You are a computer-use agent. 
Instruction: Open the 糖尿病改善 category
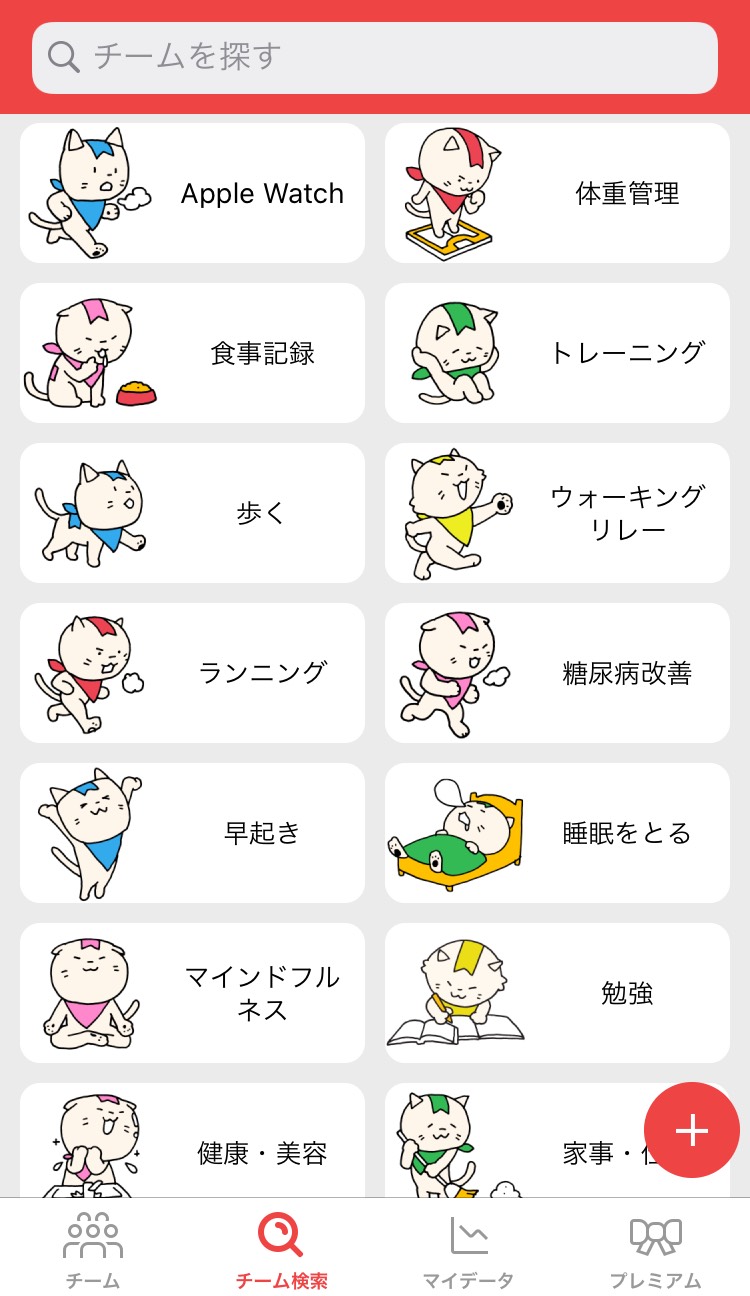(x=557, y=673)
